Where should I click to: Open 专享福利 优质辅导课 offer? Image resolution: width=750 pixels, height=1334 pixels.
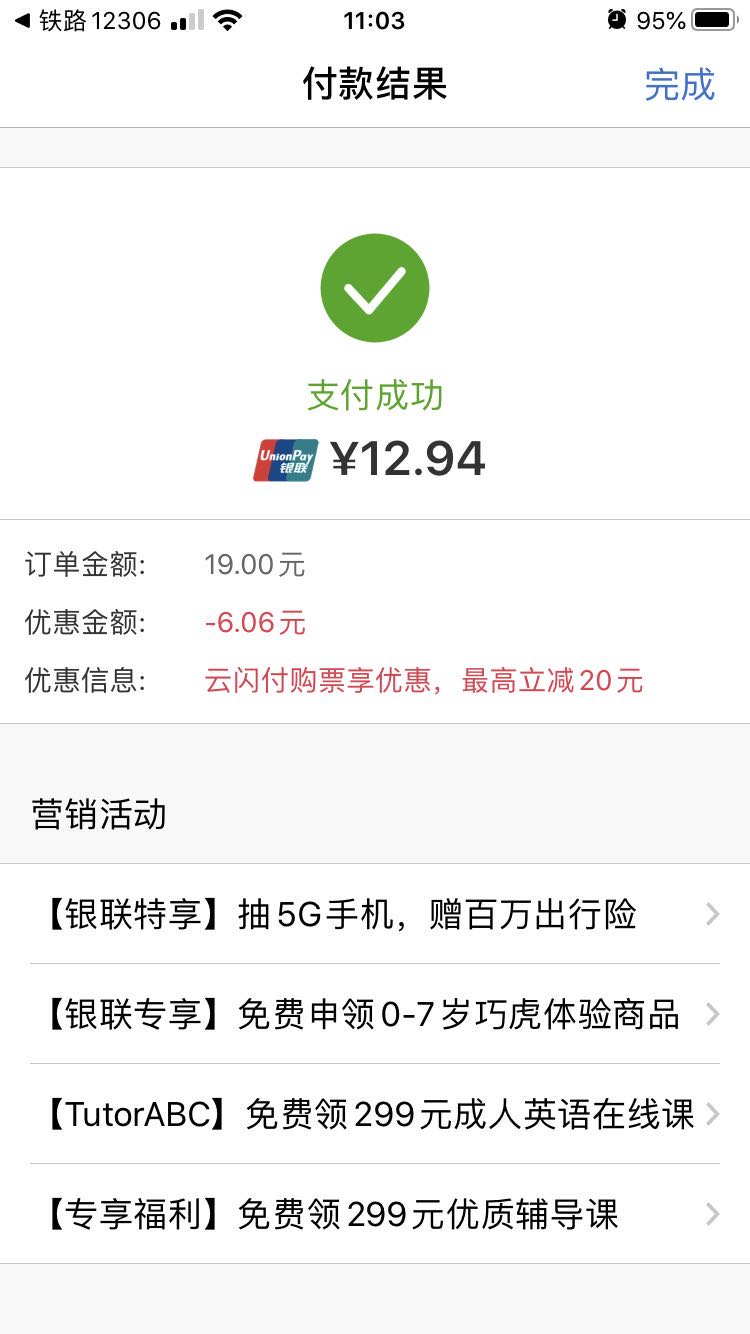coord(375,1214)
